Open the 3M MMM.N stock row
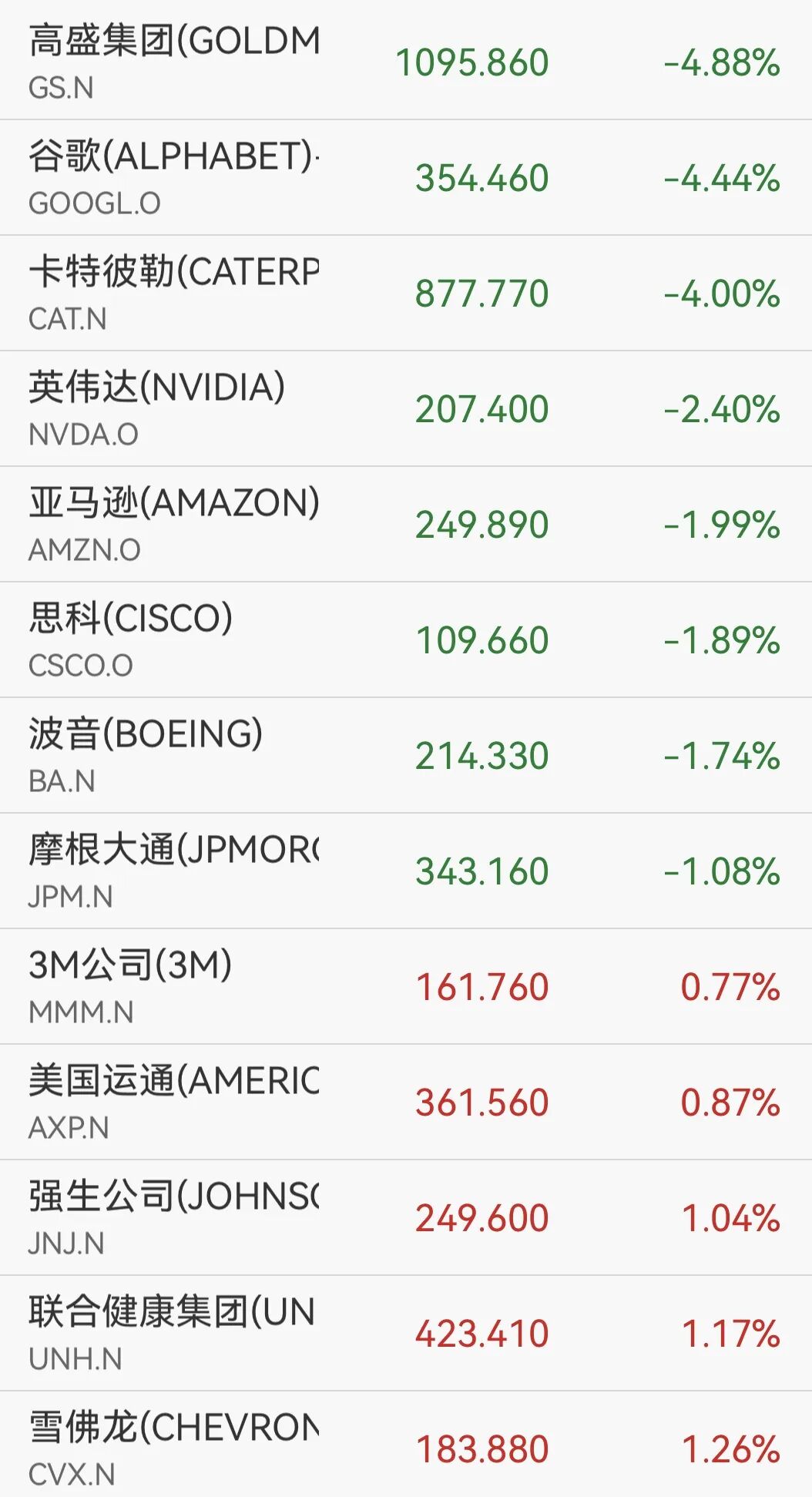The height and width of the screenshot is (1497, 812). pyautogui.click(x=406, y=986)
